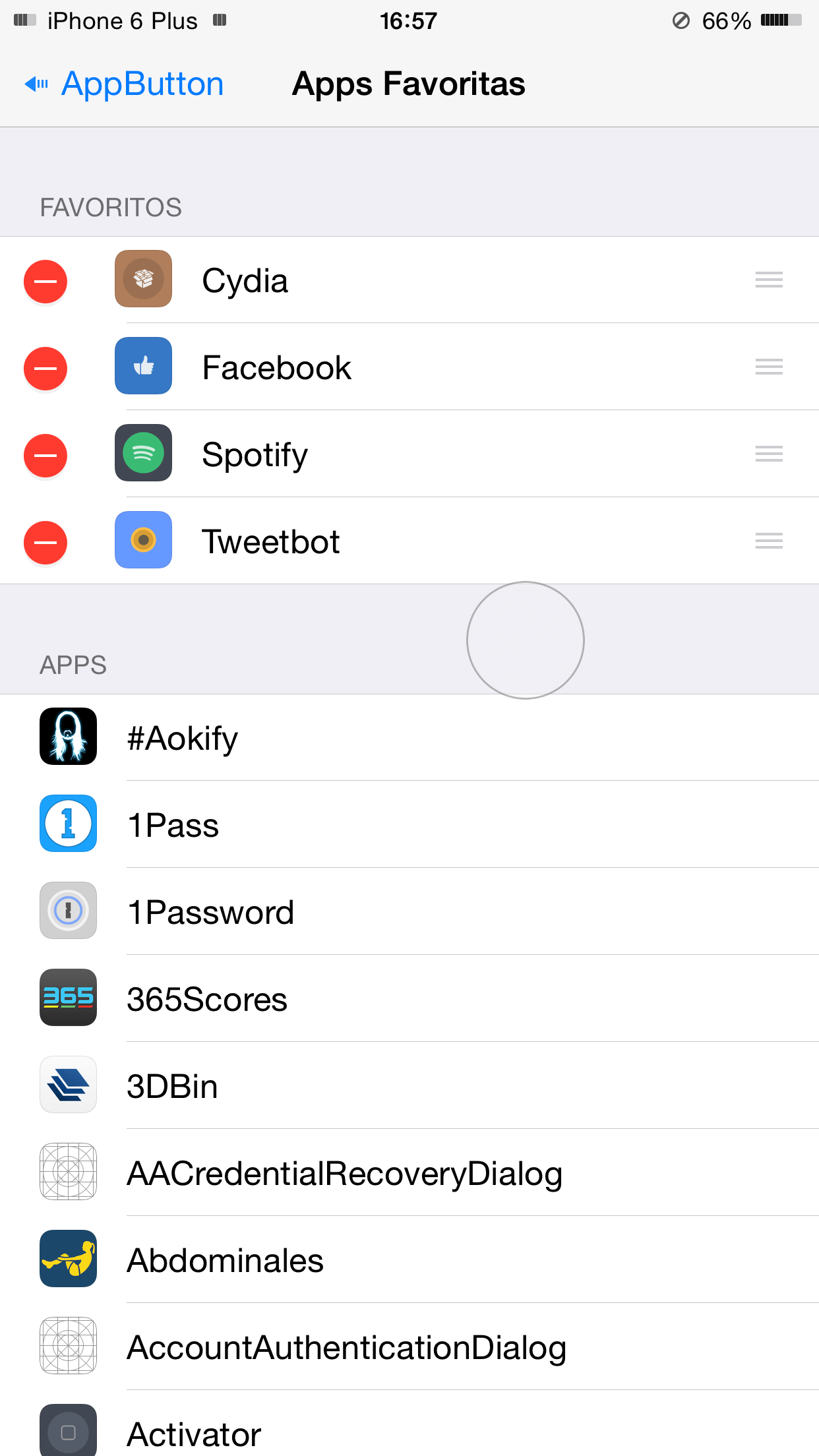Choose Activator from the apps list
819x1456 pixels.
coord(194,1433)
